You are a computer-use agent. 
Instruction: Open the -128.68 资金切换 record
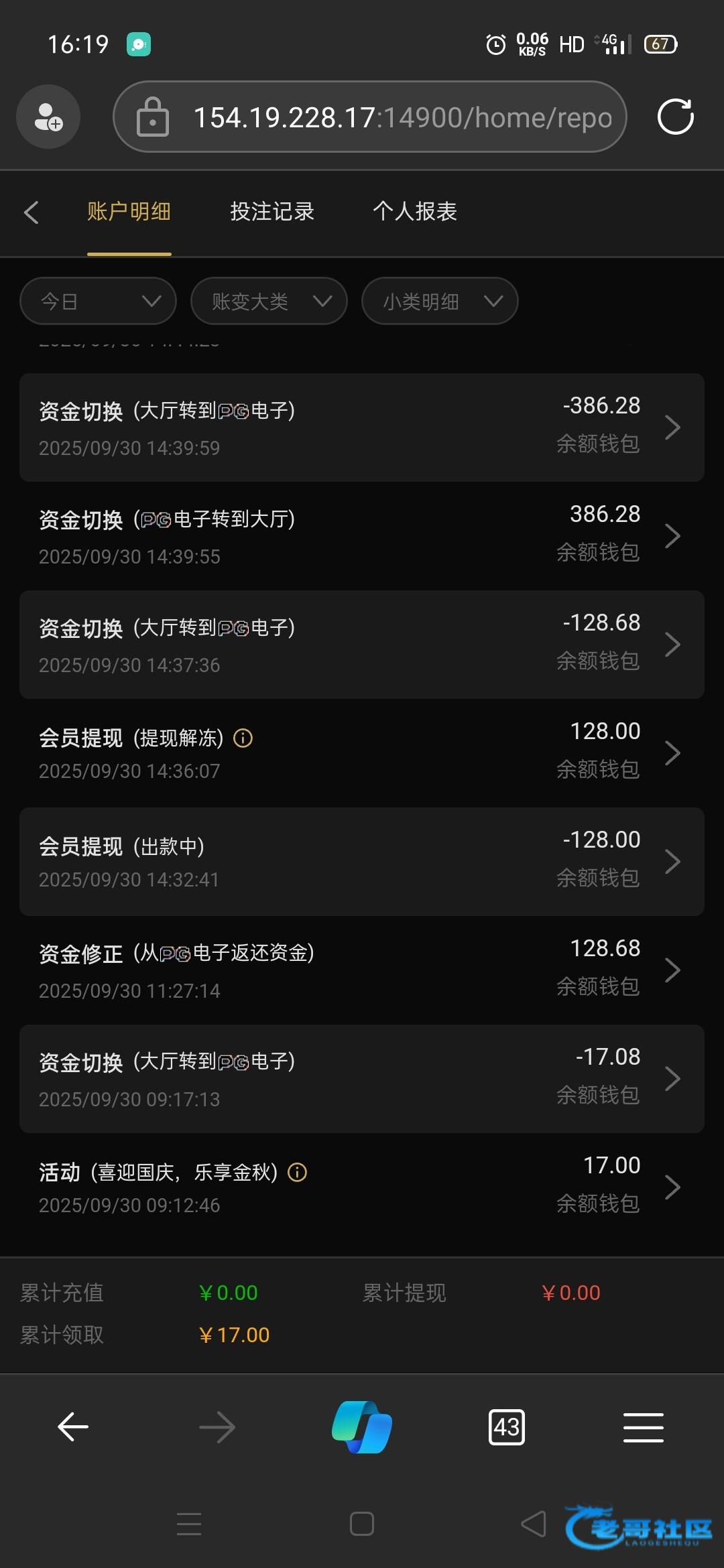[362, 645]
